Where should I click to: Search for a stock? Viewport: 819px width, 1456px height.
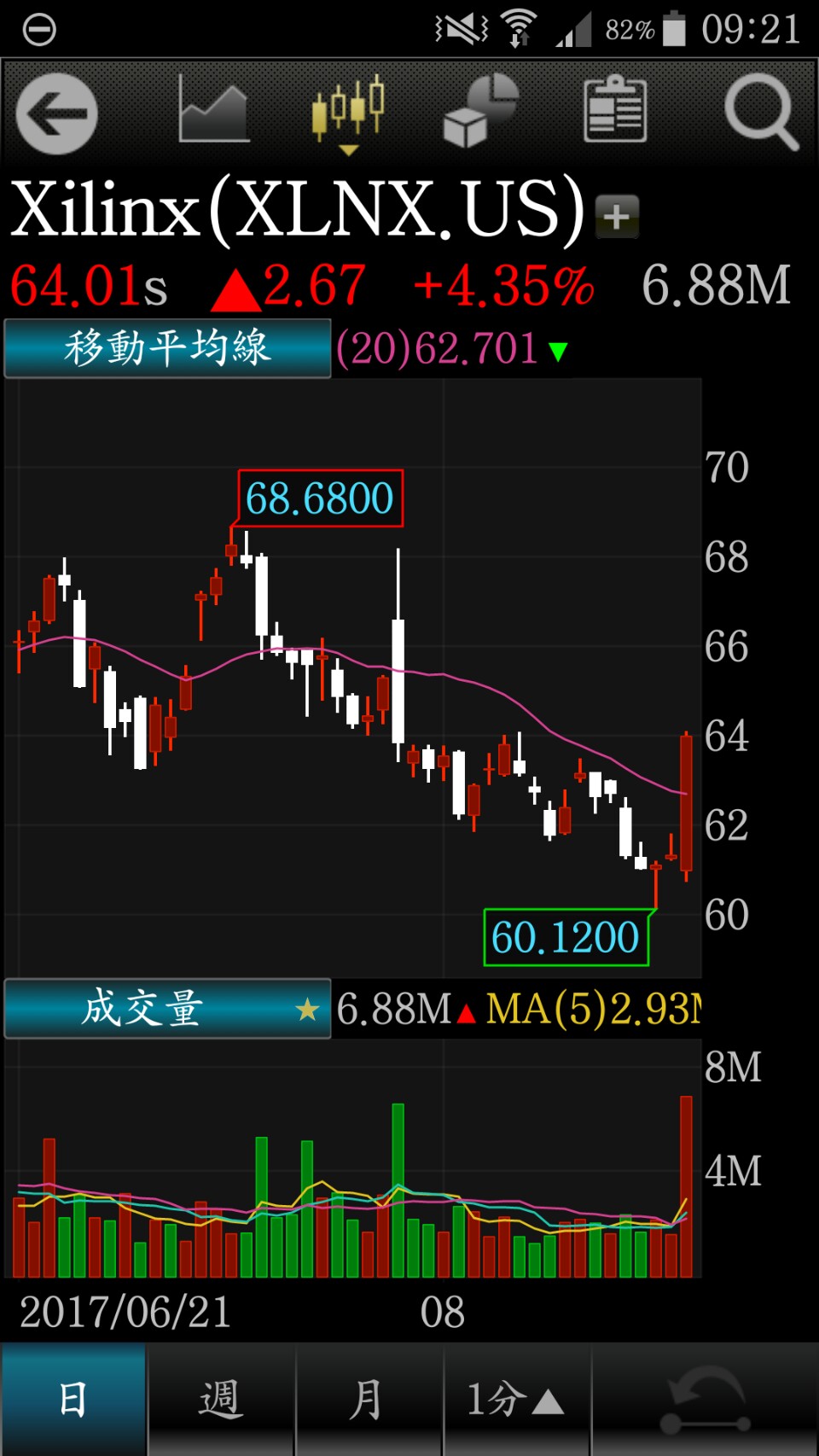click(x=761, y=112)
